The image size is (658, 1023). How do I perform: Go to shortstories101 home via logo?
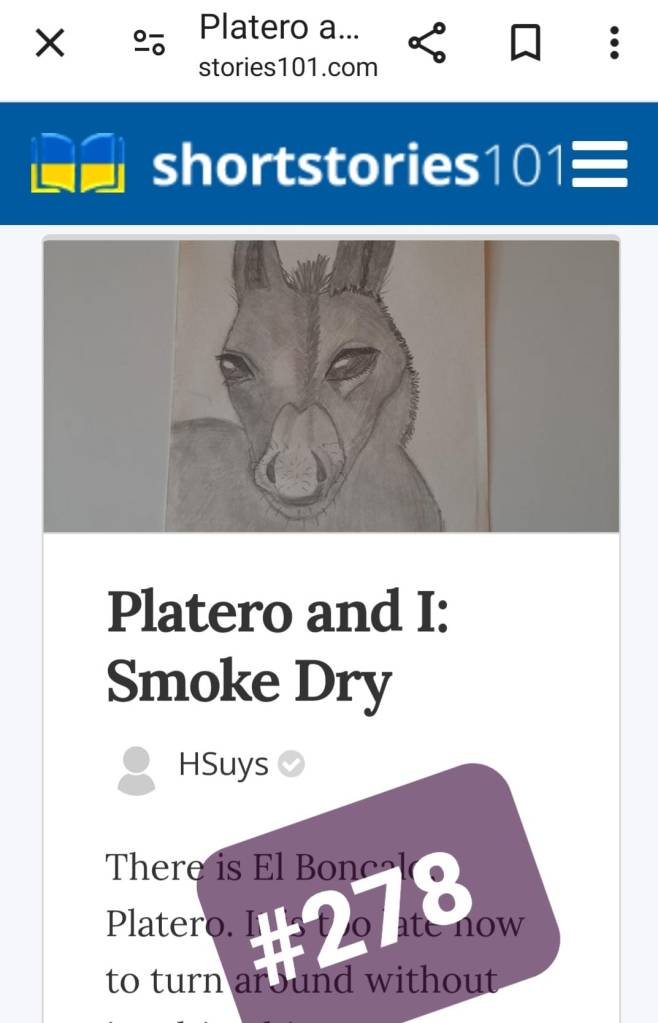[298, 165]
